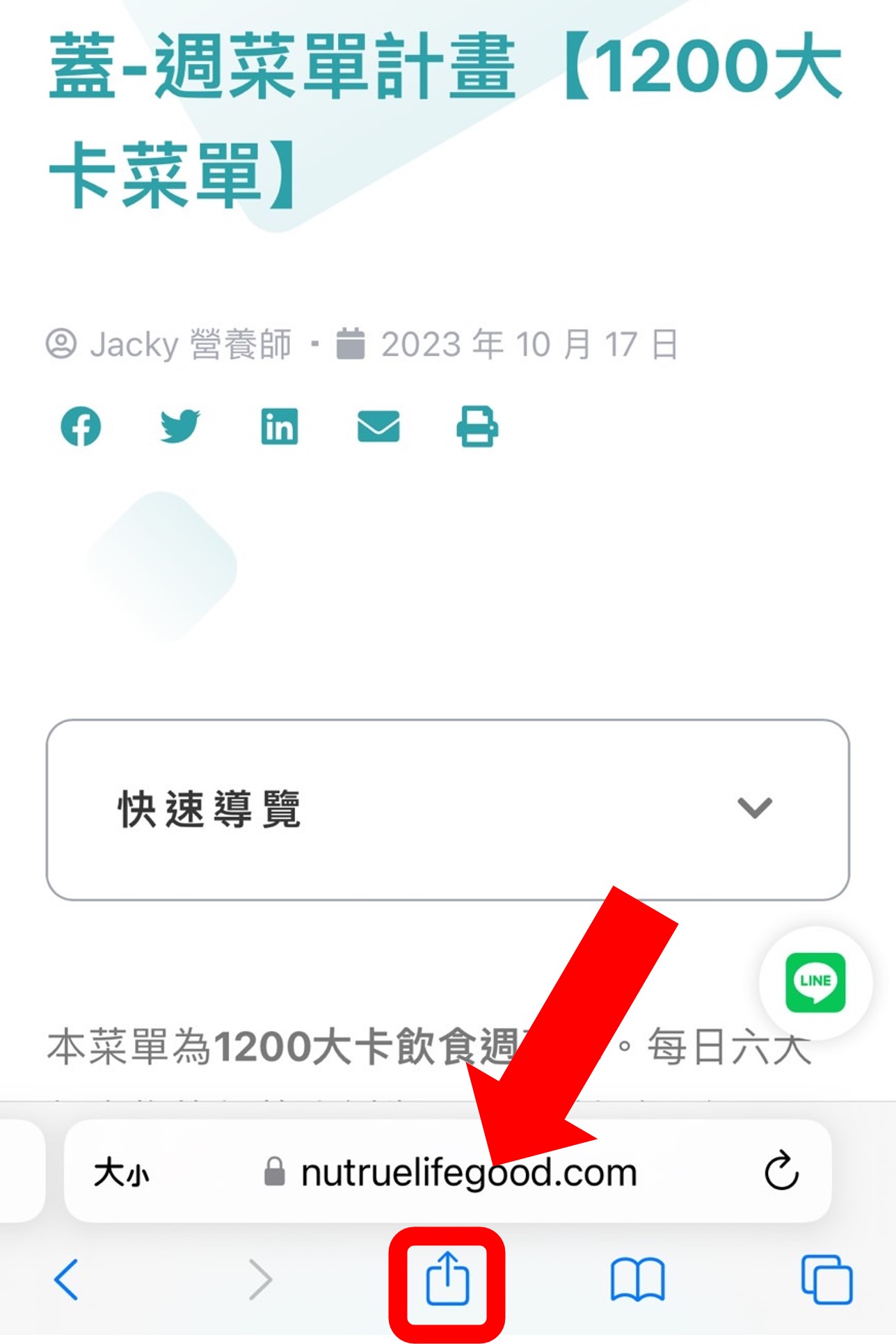Open the floating LINE chat button

815,982
